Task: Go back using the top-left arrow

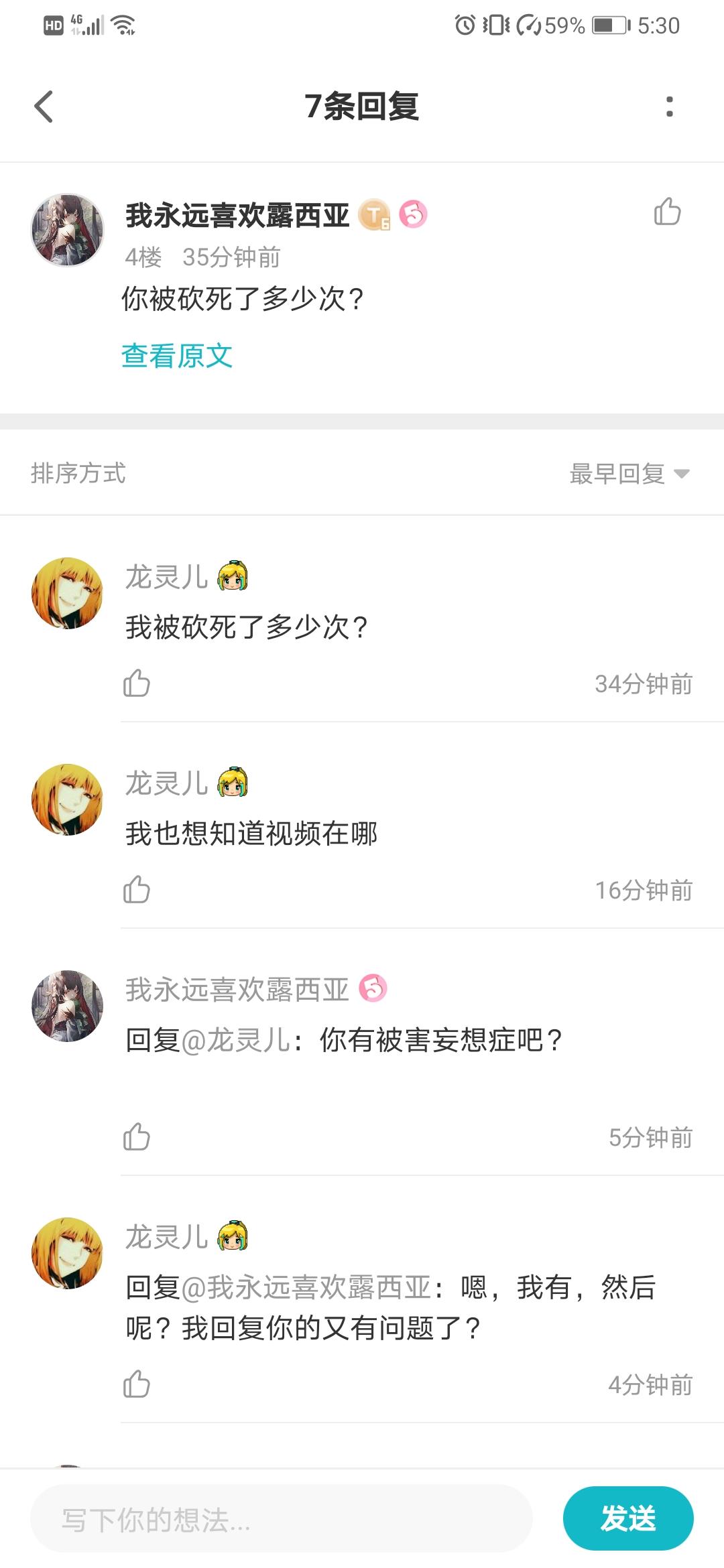Action: tap(44, 107)
